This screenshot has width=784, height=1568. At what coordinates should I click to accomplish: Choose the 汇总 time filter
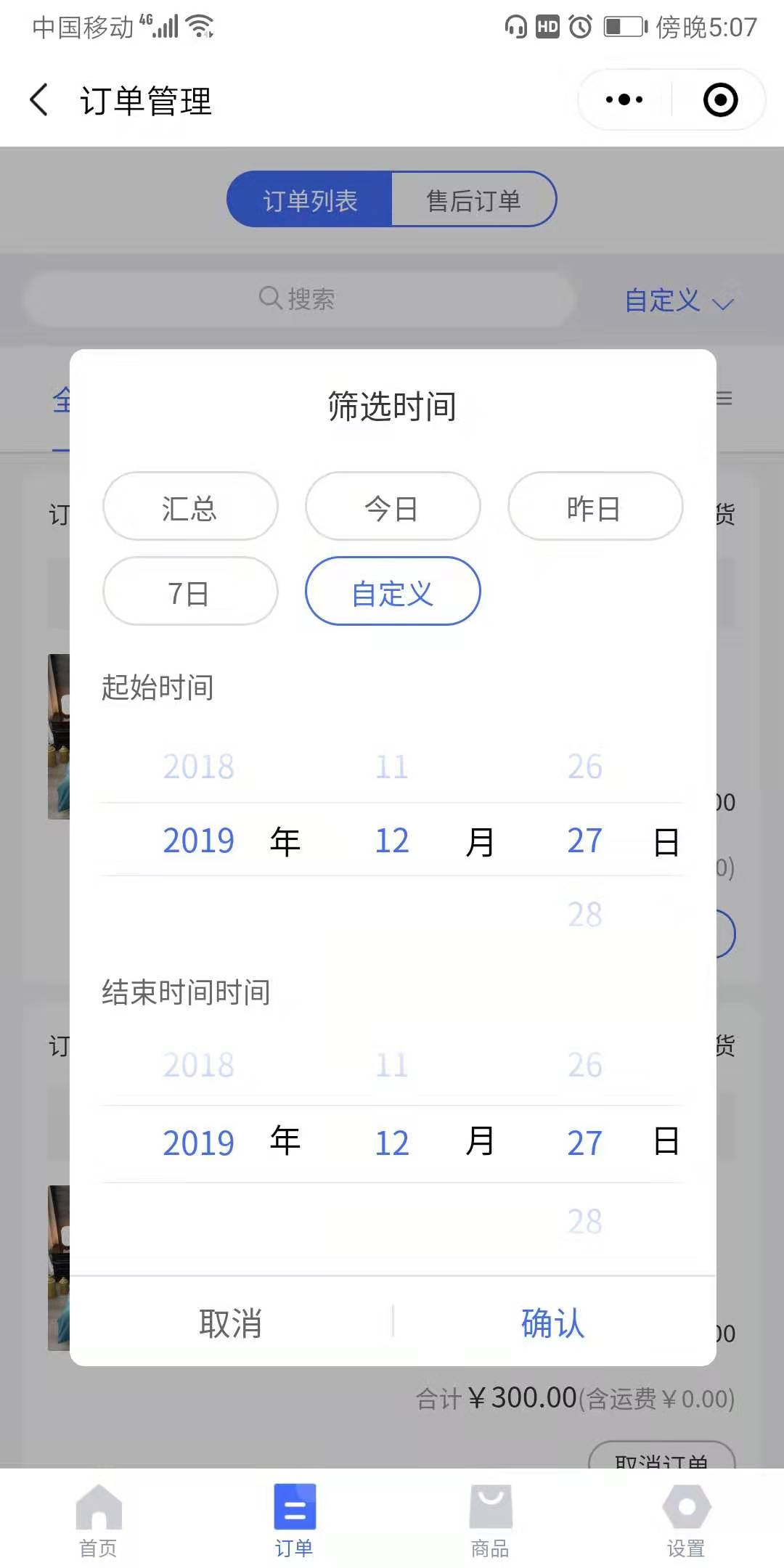click(x=190, y=507)
